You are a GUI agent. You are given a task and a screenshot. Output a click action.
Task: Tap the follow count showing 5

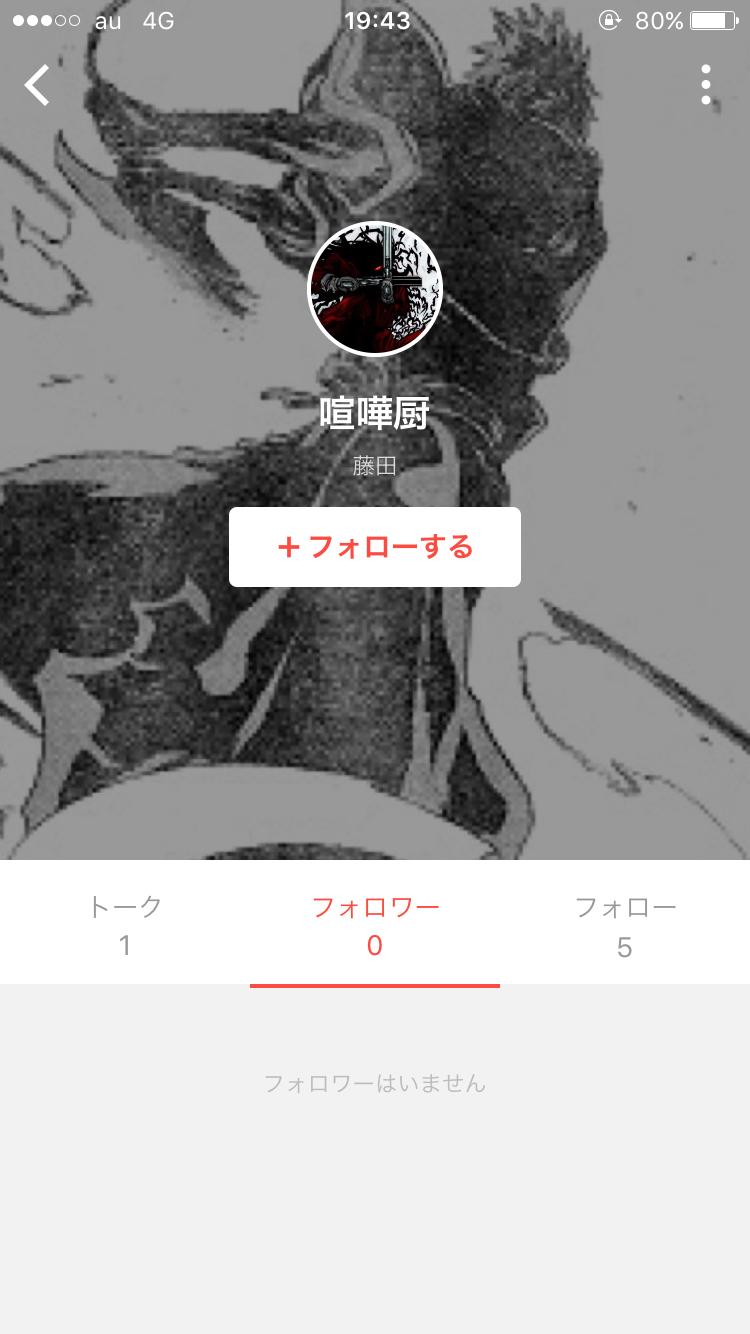coord(625,946)
